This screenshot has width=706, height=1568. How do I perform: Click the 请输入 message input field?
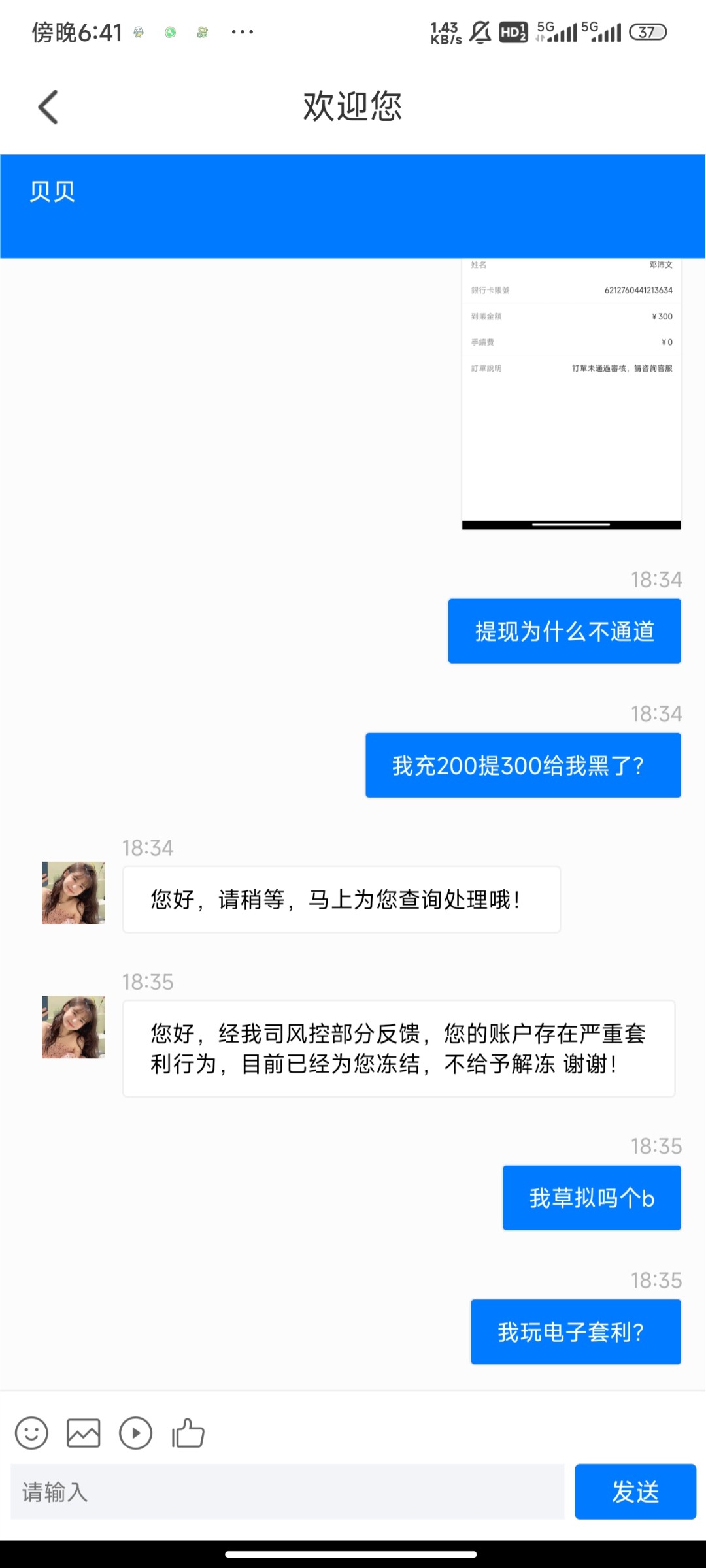click(x=281, y=1493)
